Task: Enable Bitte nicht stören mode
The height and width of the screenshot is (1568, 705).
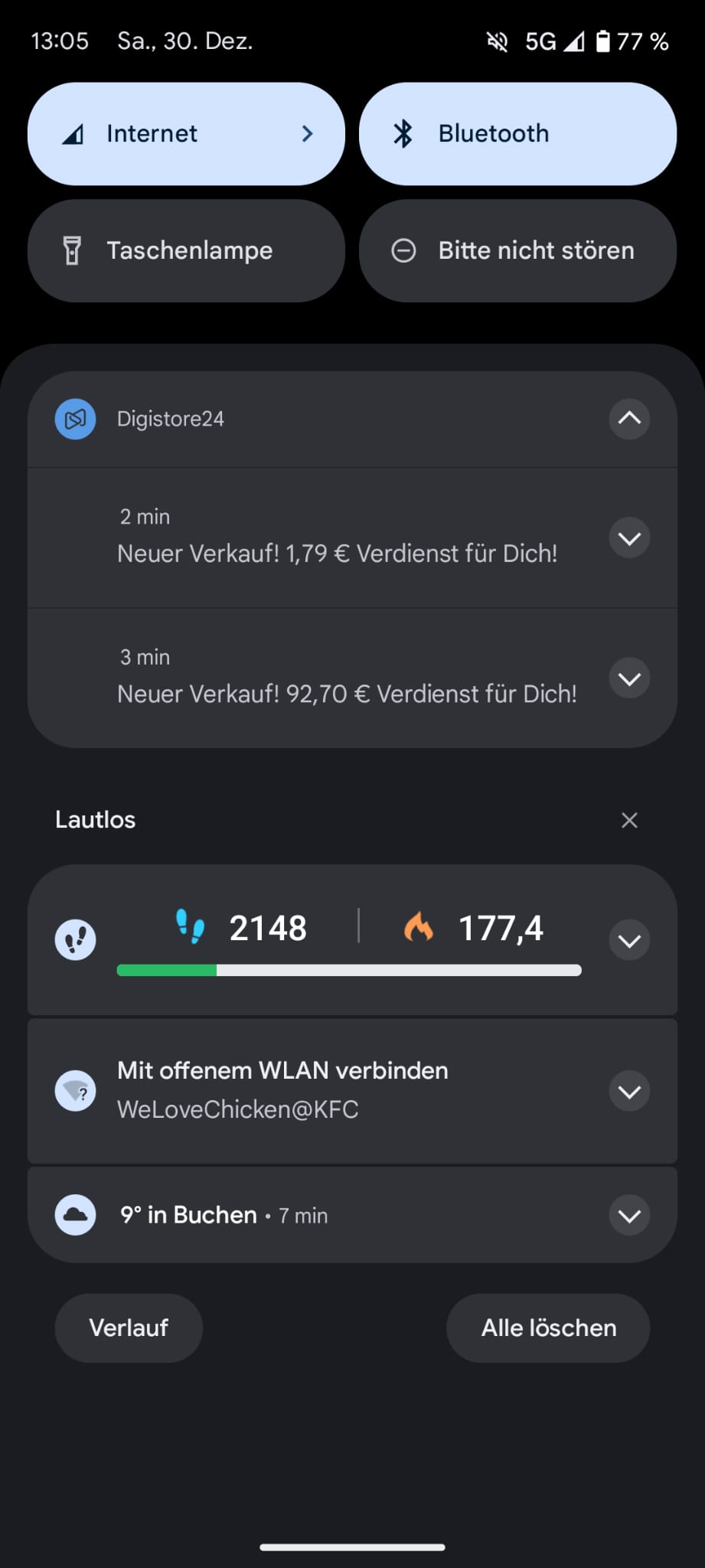Action: coord(517,250)
